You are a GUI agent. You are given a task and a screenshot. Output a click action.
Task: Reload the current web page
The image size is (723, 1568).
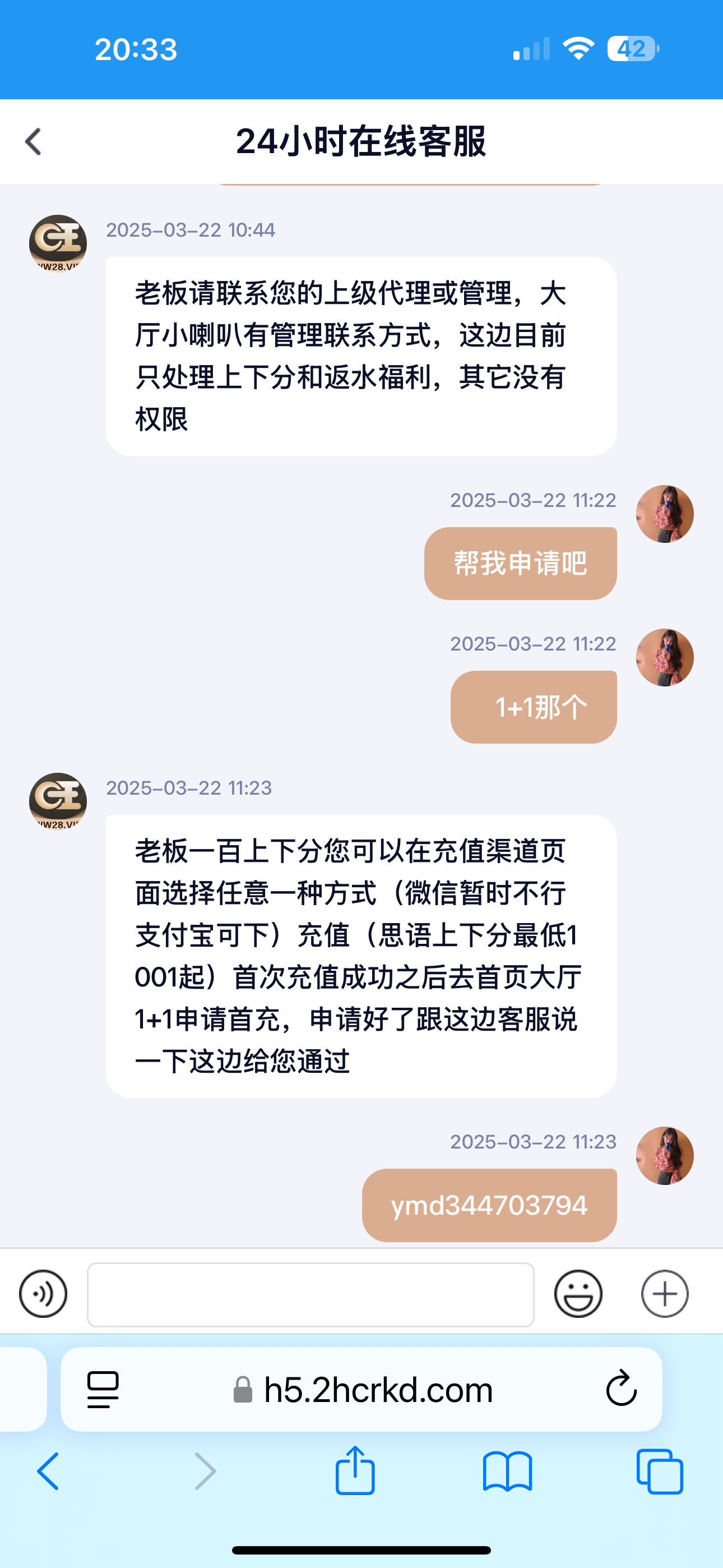621,1390
